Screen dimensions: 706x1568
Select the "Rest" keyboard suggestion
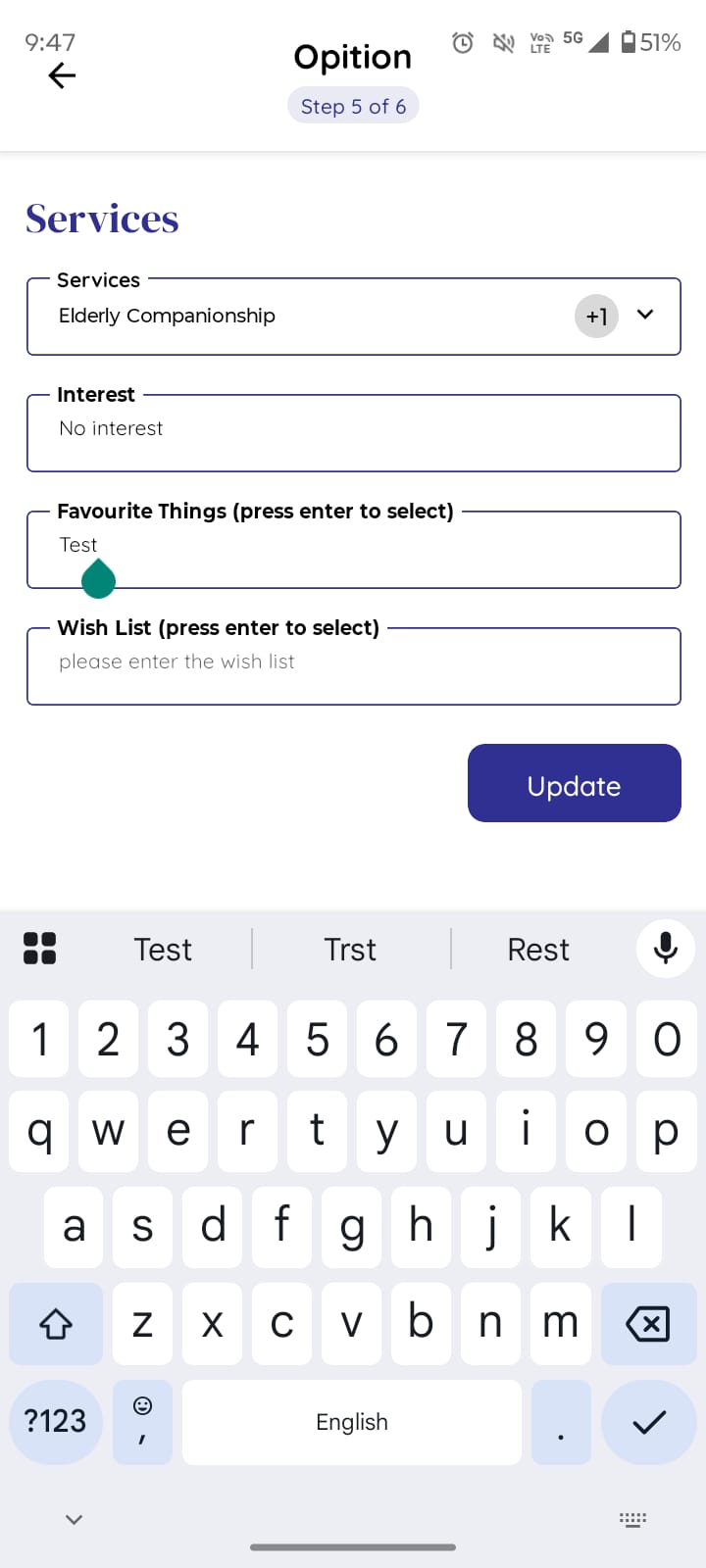[537, 949]
